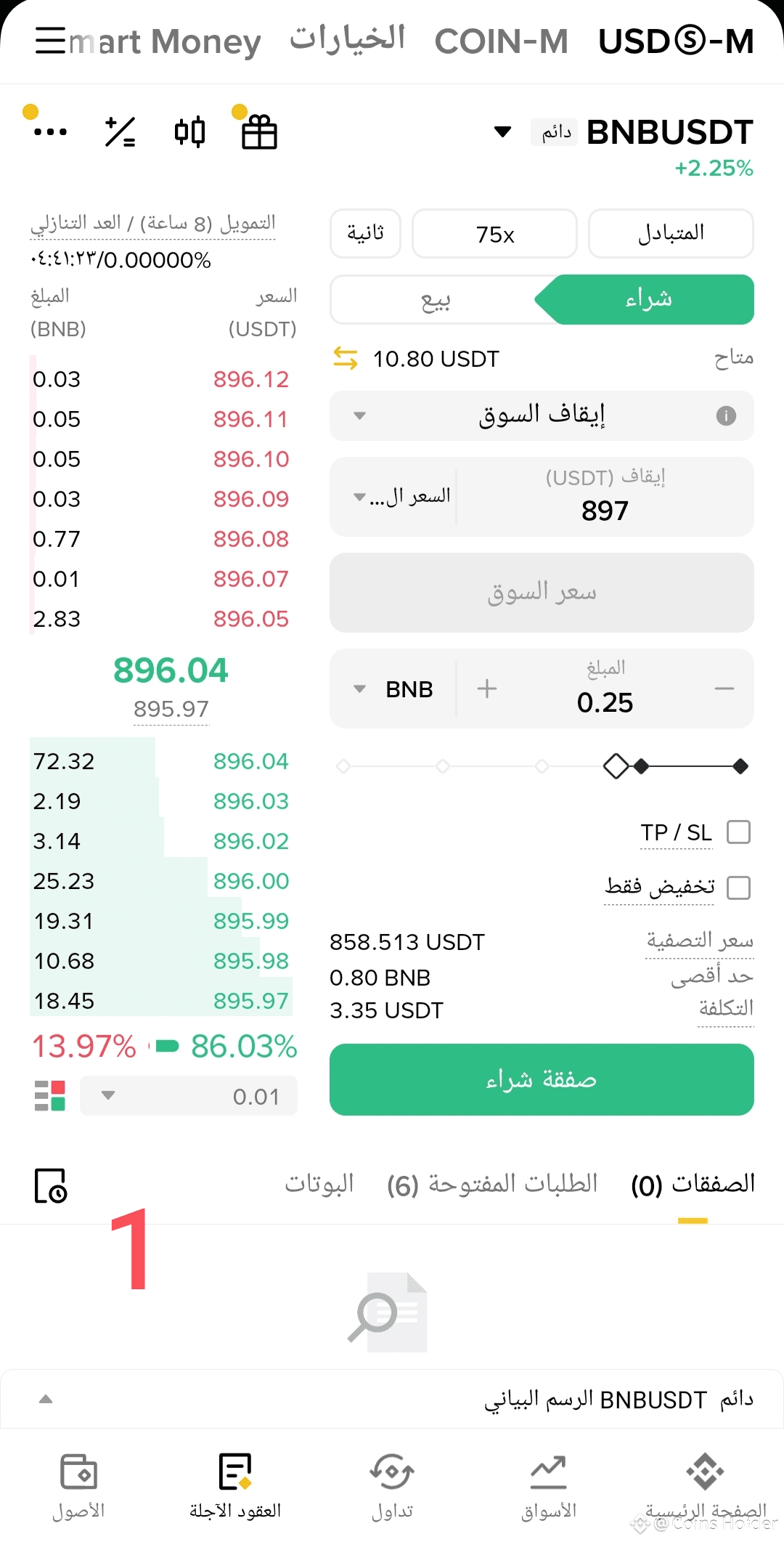Open the candlestick chart icon

point(190,132)
